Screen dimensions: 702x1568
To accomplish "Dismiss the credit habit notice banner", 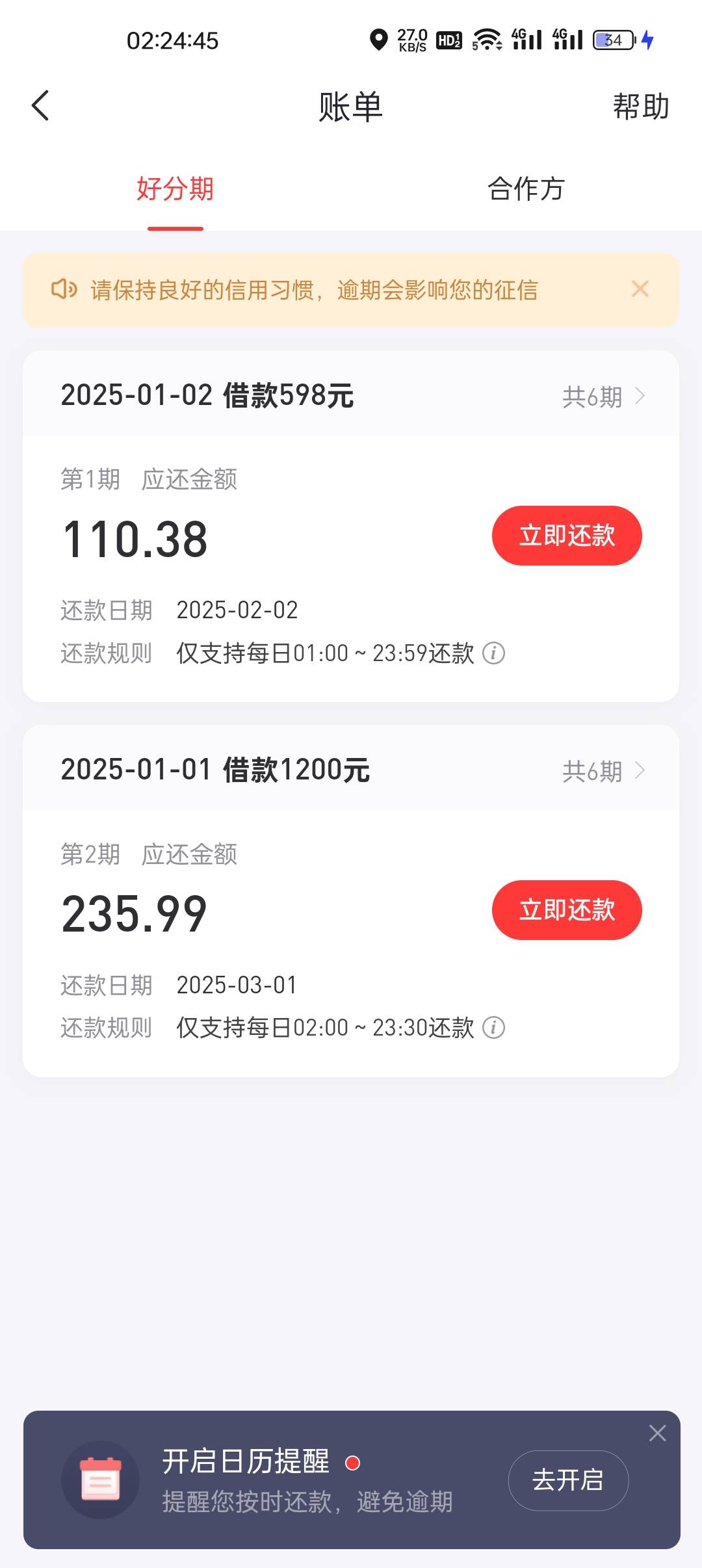I will click(x=640, y=289).
